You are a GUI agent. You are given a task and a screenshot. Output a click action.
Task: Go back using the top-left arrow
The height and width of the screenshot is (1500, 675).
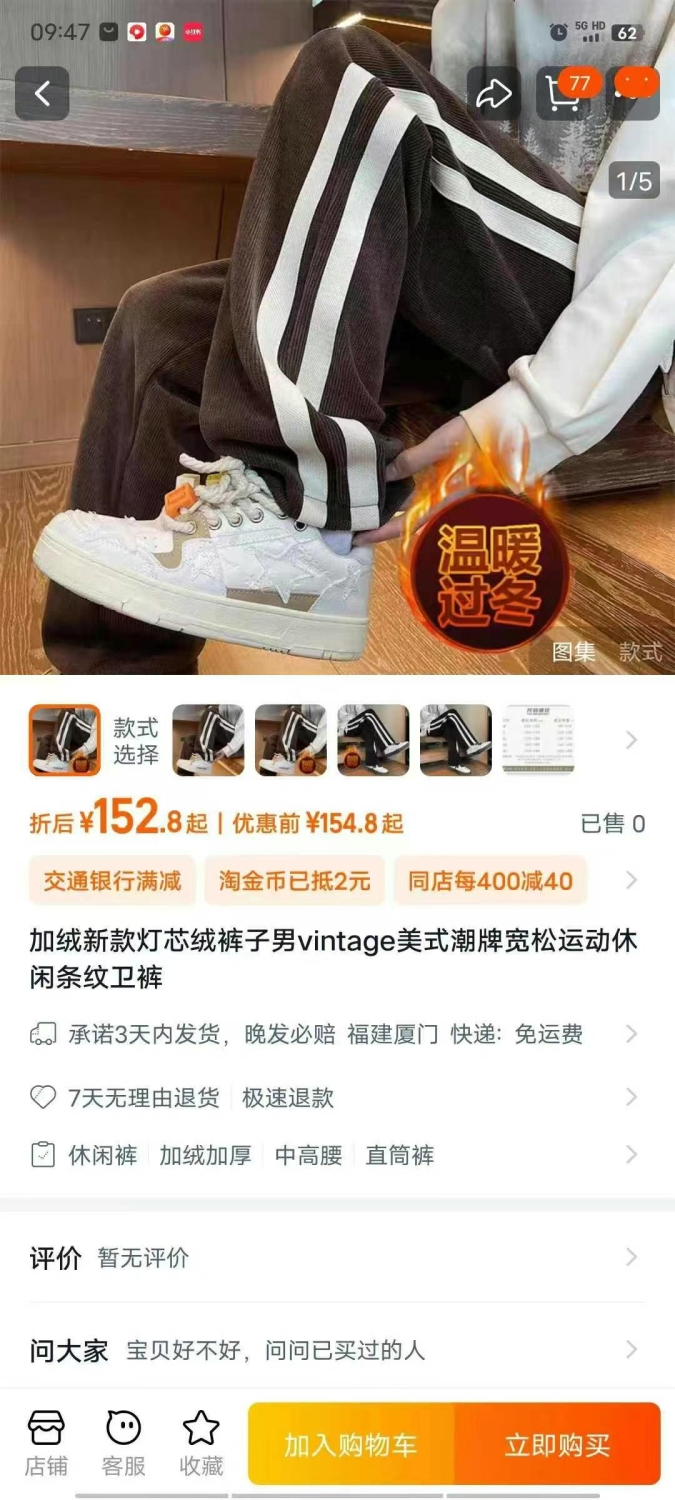click(x=42, y=94)
